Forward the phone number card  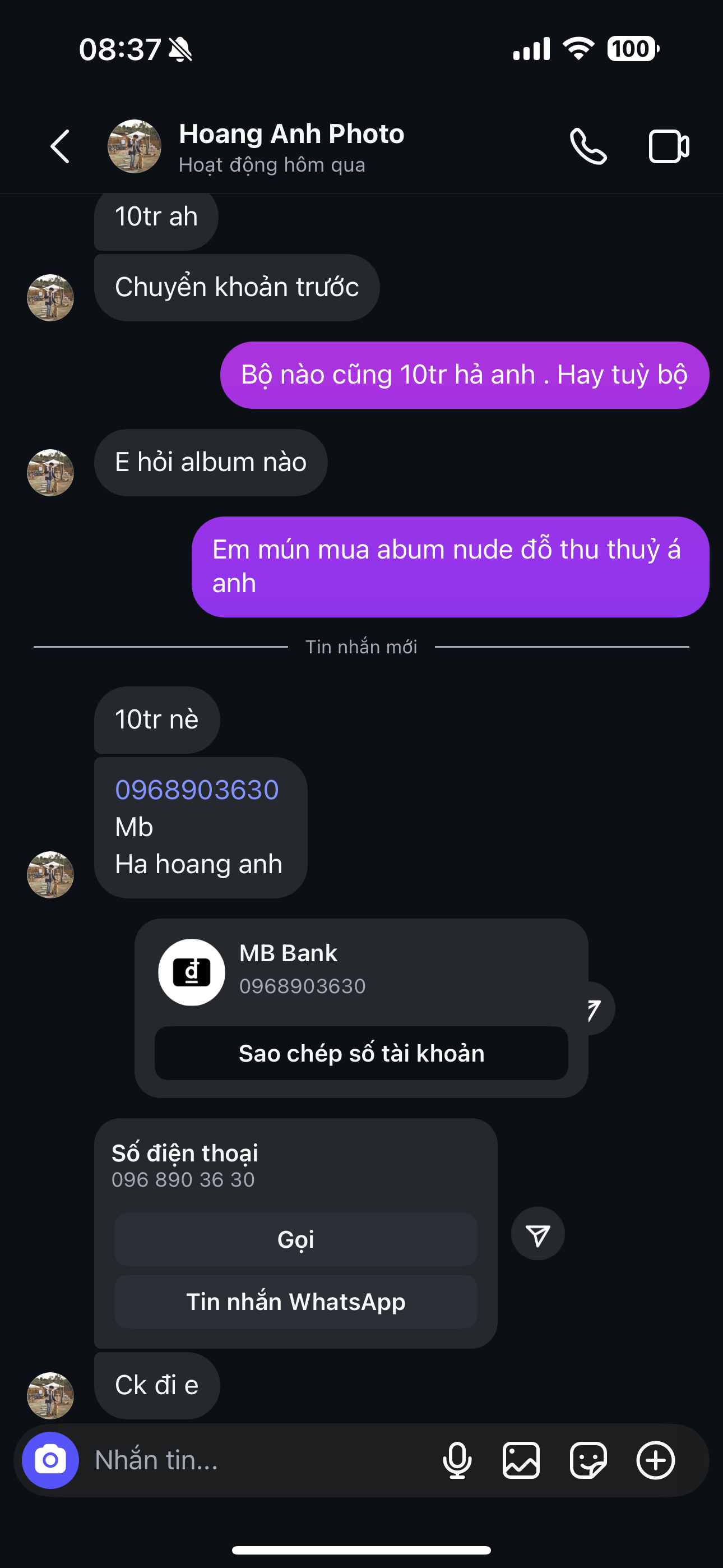tap(537, 1233)
